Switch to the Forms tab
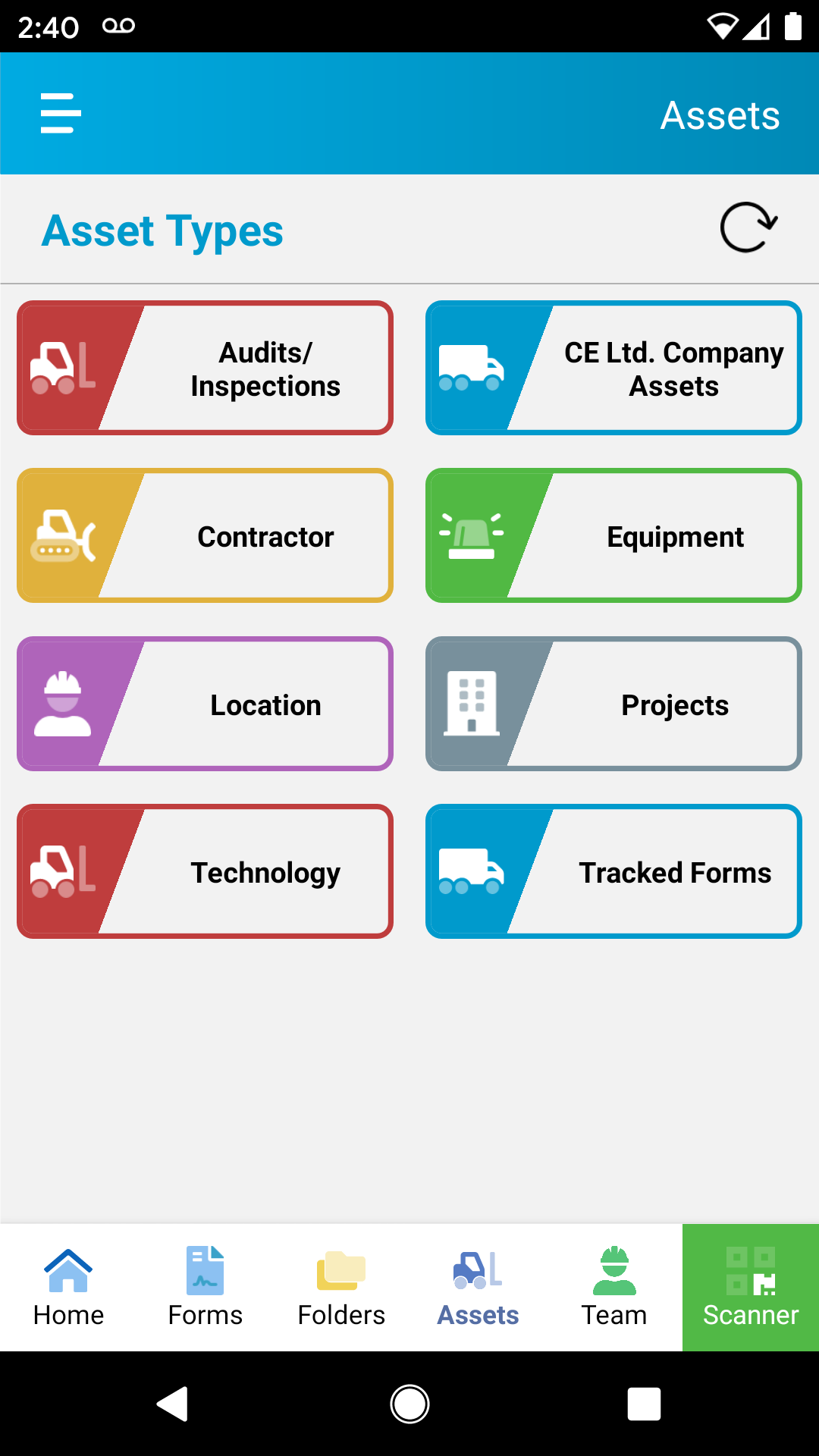 coord(205,1288)
